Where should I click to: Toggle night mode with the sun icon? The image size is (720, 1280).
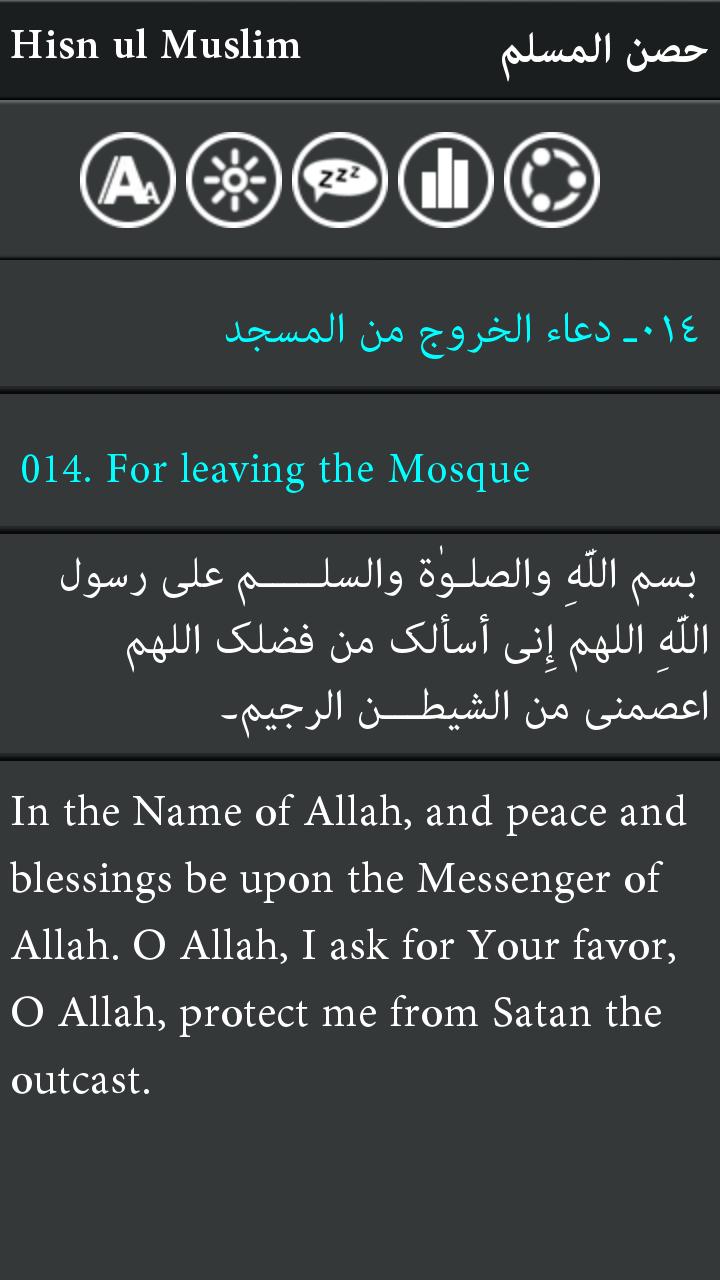[x=233, y=180]
